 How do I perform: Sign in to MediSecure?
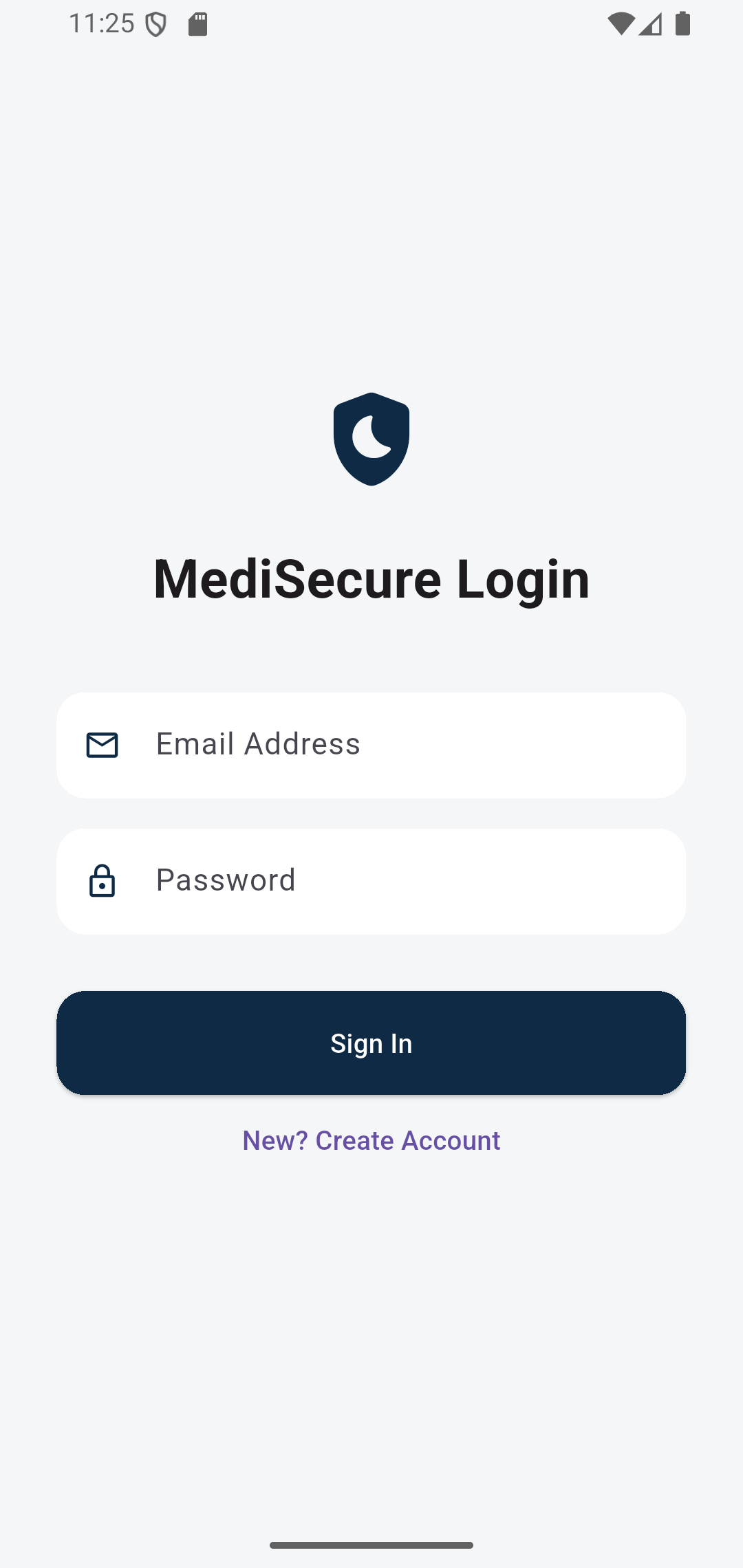(x=371, y=1043)
